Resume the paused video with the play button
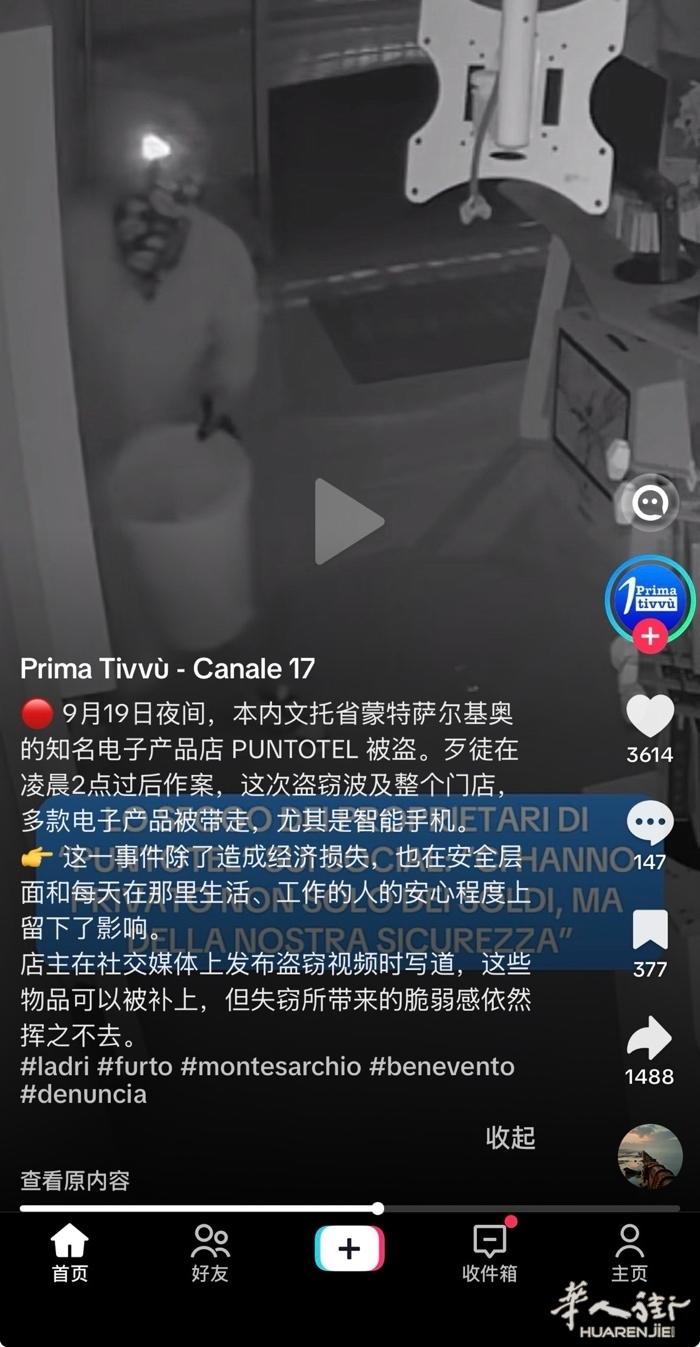Screen dimensions: 700x1347 (349, 521)
